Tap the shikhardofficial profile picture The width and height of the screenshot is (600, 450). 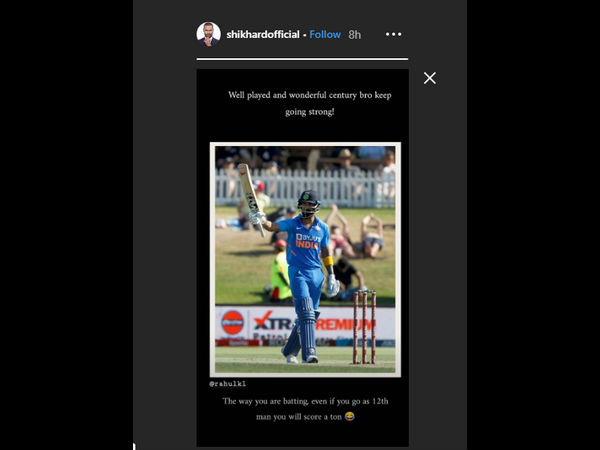(x=208, y=34)
